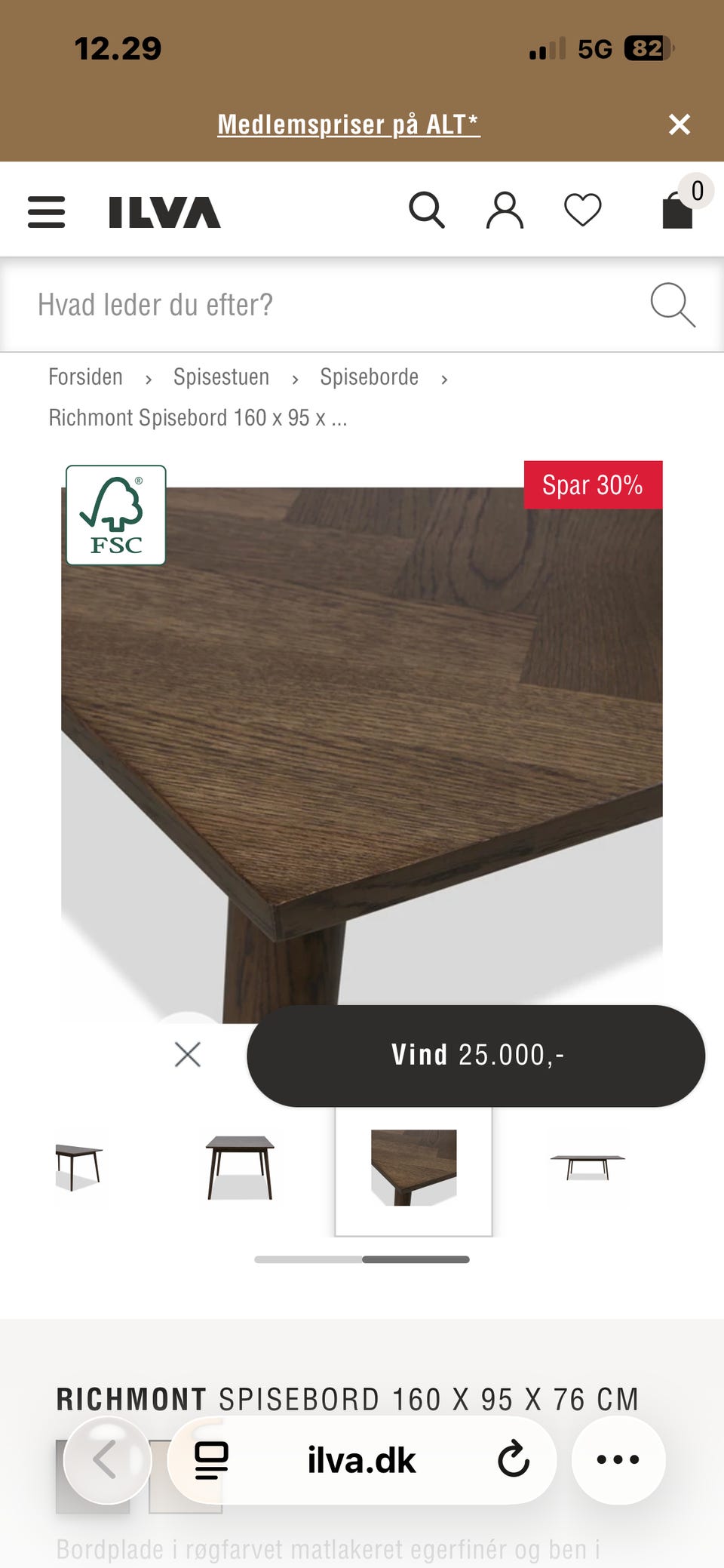This screenshot has height=1568, width=724.
Task: Open the hamburger menu
Action: 47,211
